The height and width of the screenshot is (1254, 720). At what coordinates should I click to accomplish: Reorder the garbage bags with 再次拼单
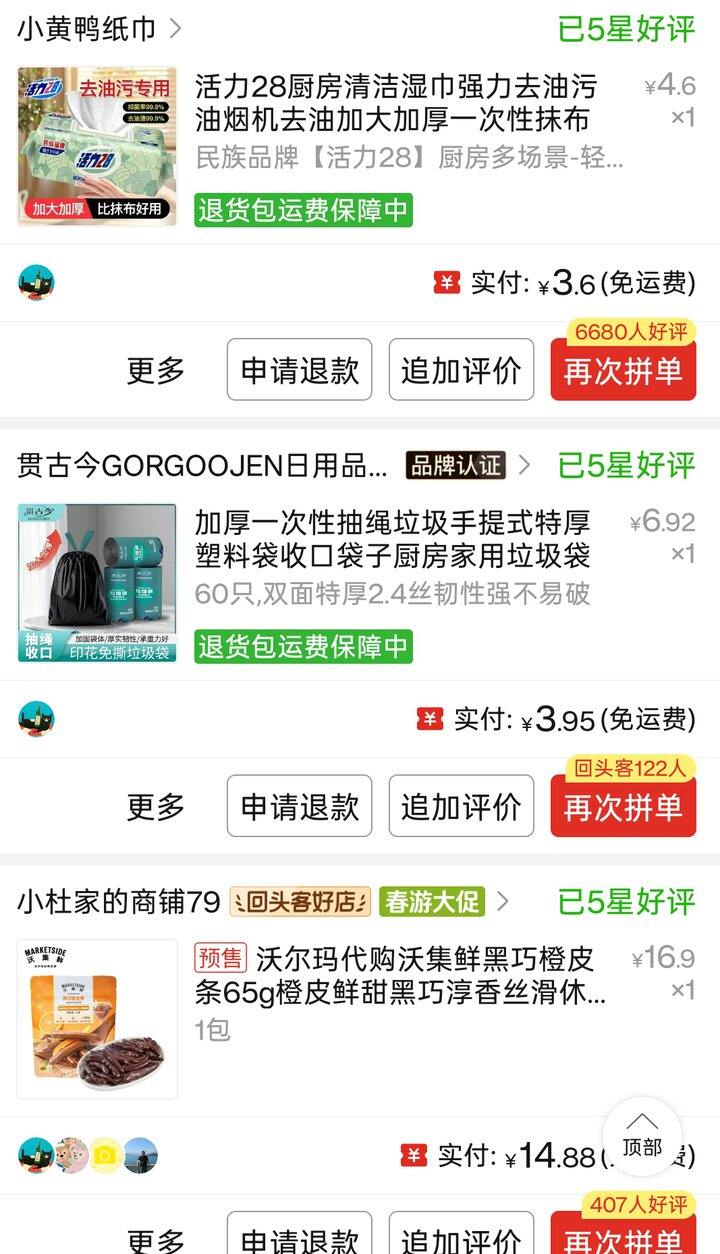[x=622, y=807]
